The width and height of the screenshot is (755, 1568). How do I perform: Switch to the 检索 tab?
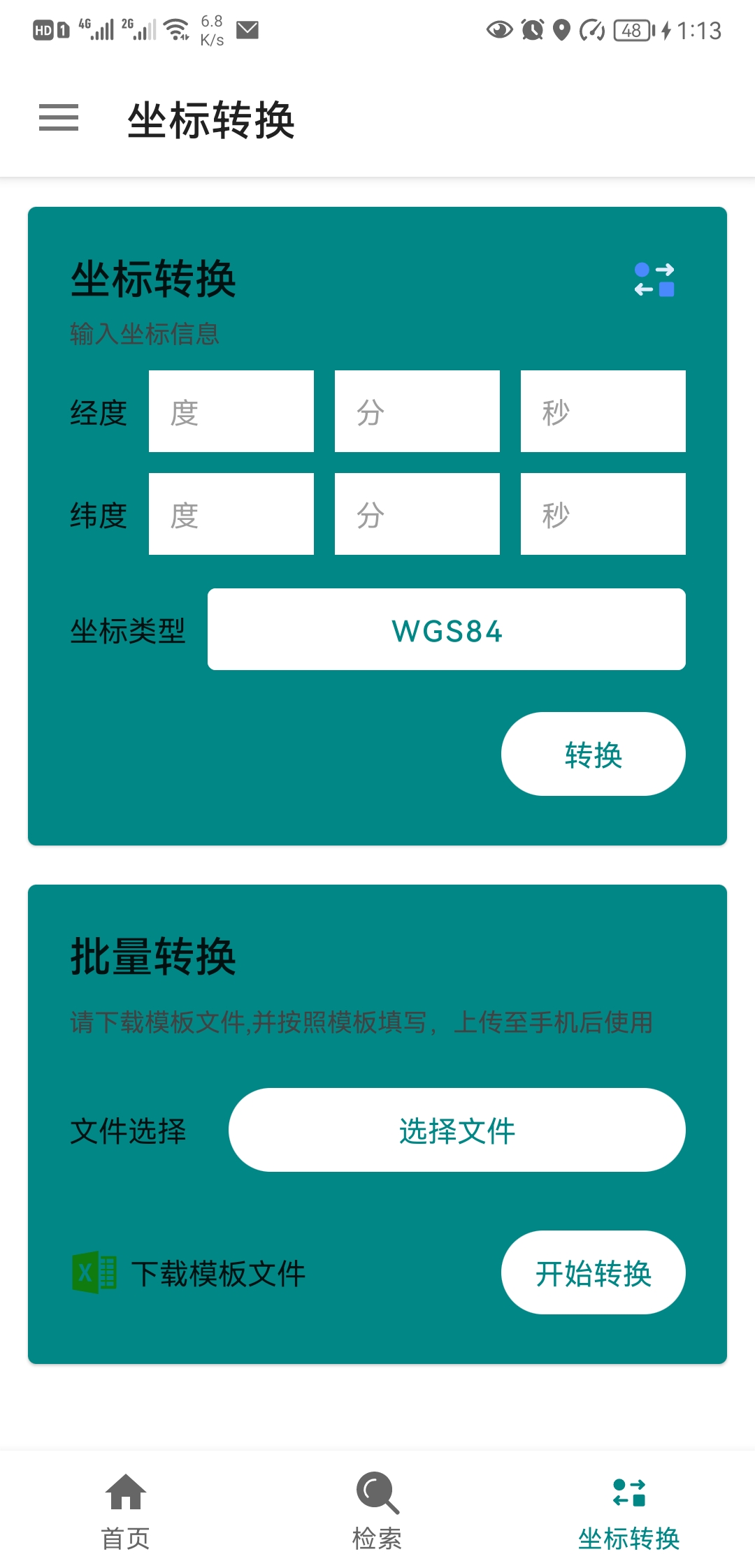377,1509
